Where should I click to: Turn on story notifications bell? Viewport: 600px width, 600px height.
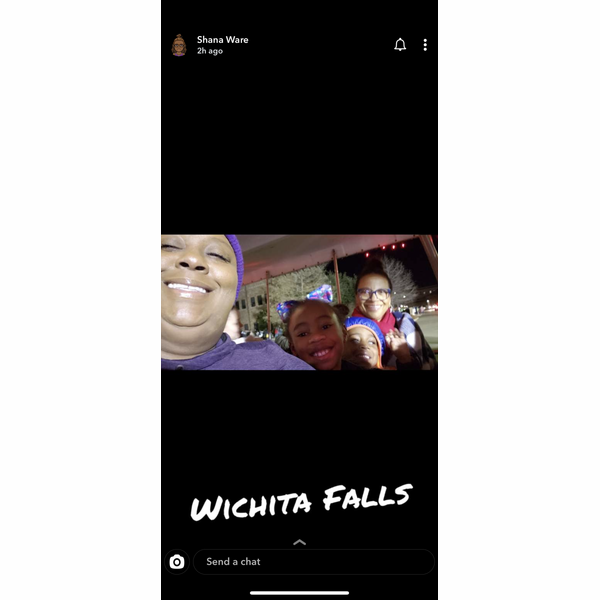(400, 45)
